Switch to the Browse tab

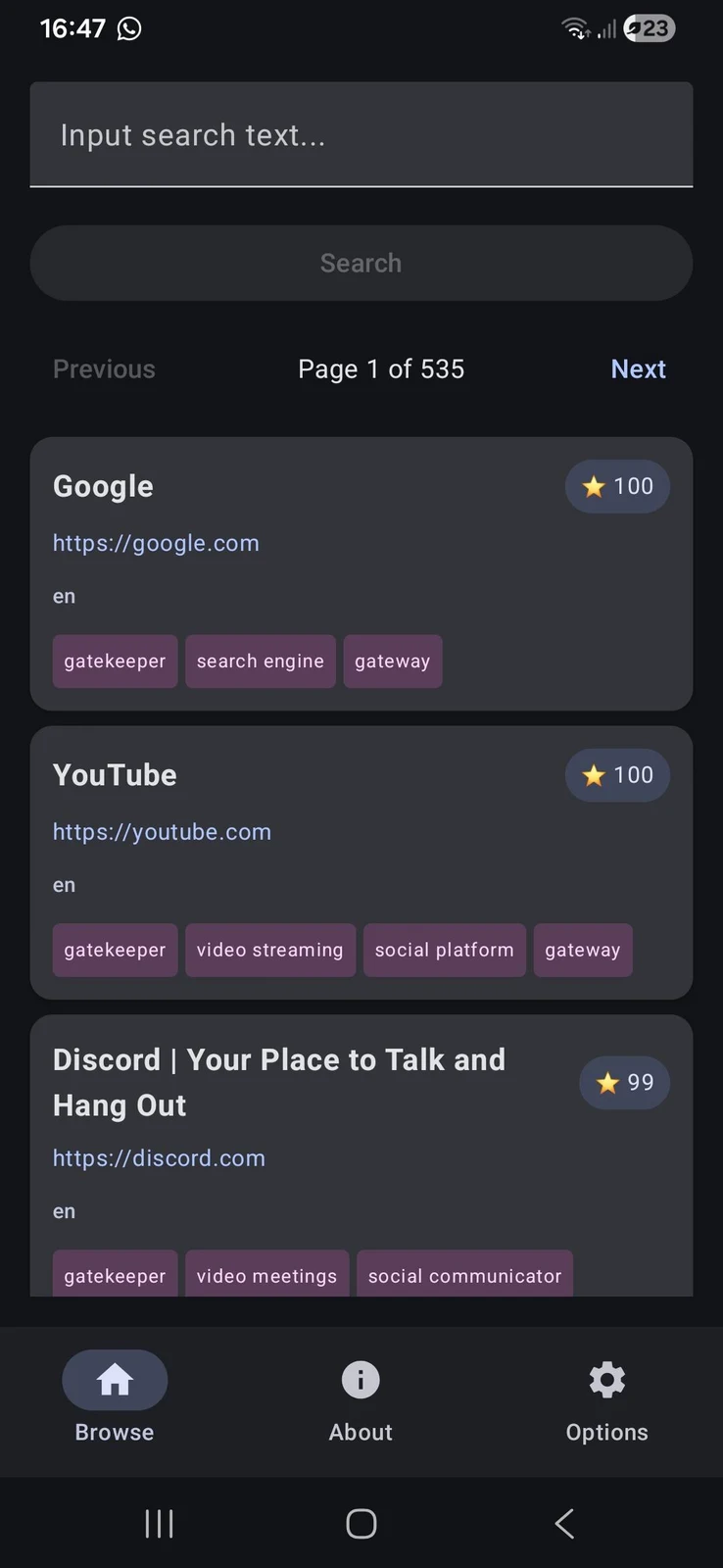pos(115,1401)
